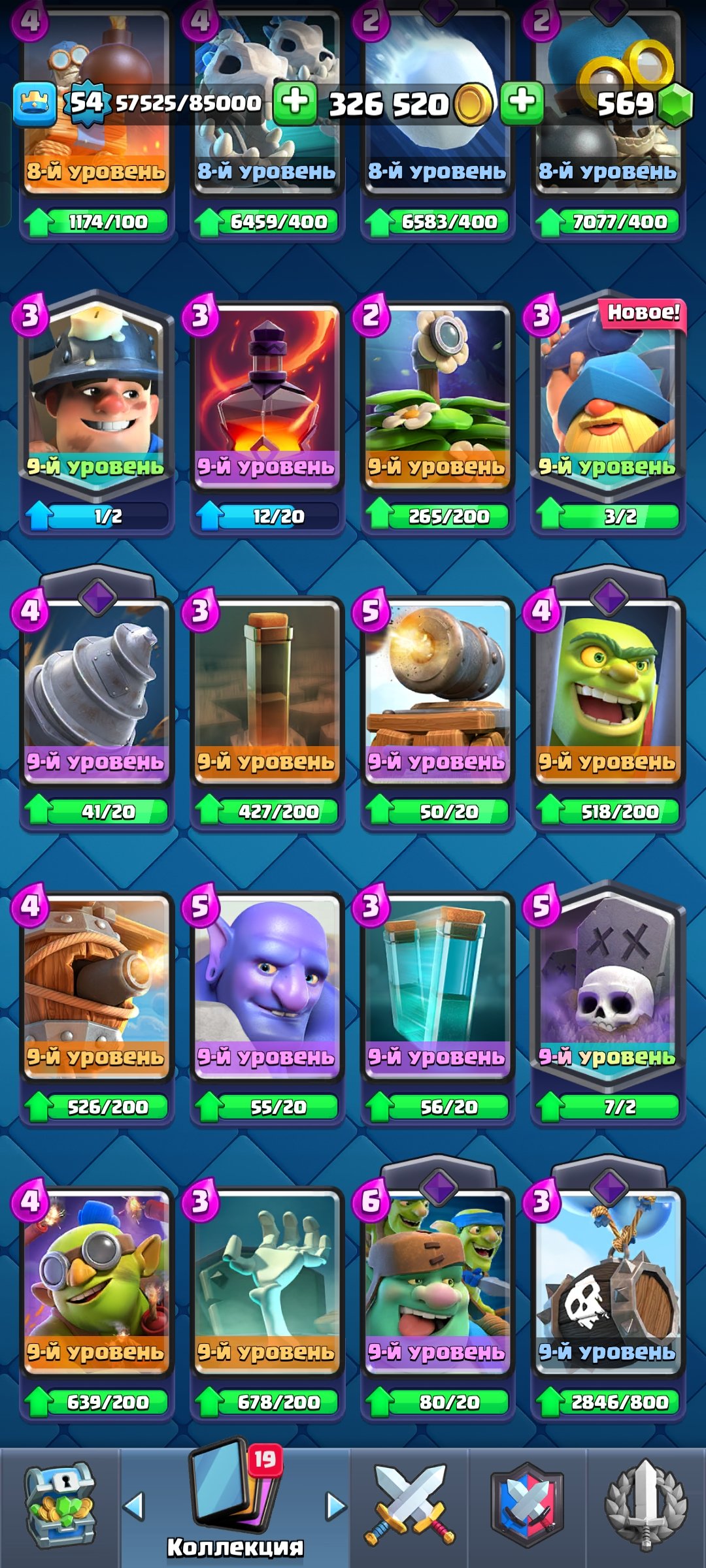Add gold with the plus button
Viewport: 706px width, 1568px height.
[x=295, y=103]
